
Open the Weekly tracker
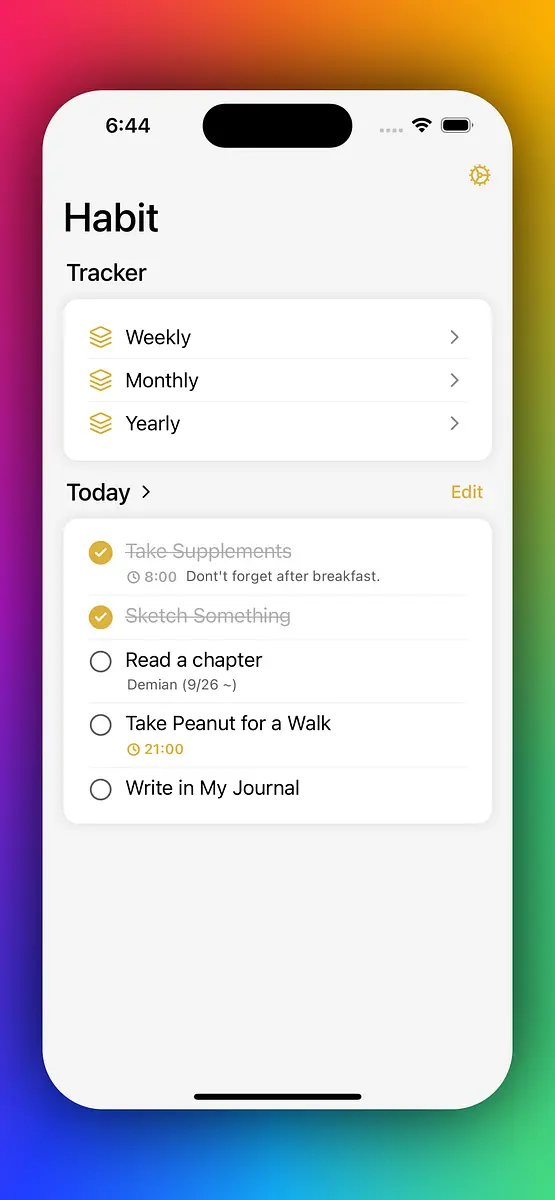pos(277,337)
